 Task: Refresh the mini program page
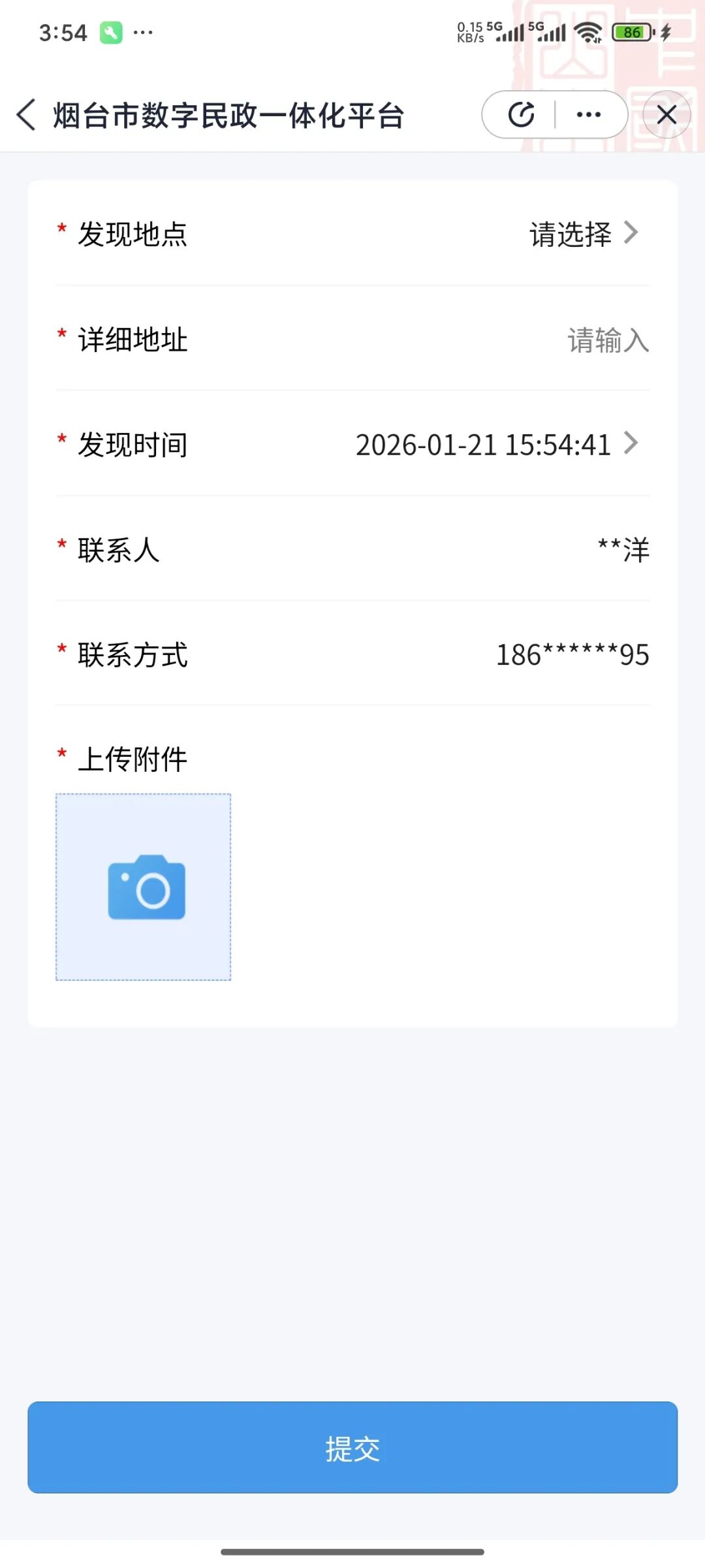tap(521, 115)
